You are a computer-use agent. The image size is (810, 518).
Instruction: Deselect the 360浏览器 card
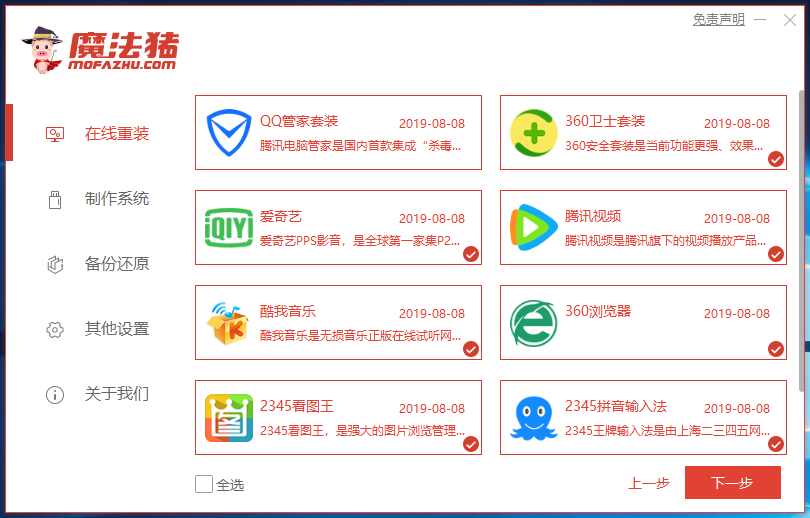tap(643, 322)
